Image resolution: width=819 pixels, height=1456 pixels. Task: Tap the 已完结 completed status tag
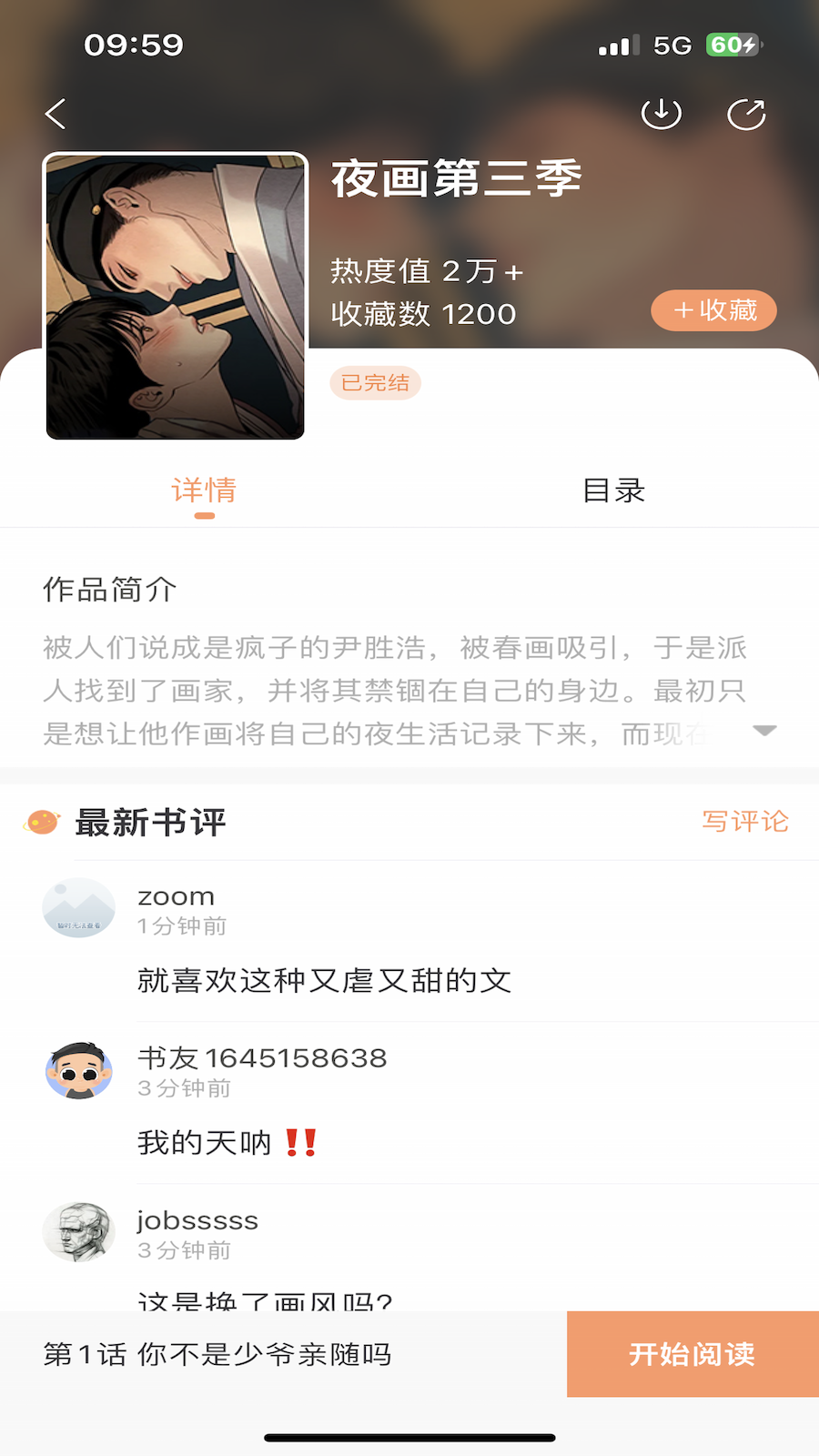pyautogui.click(x=375, y=382)
